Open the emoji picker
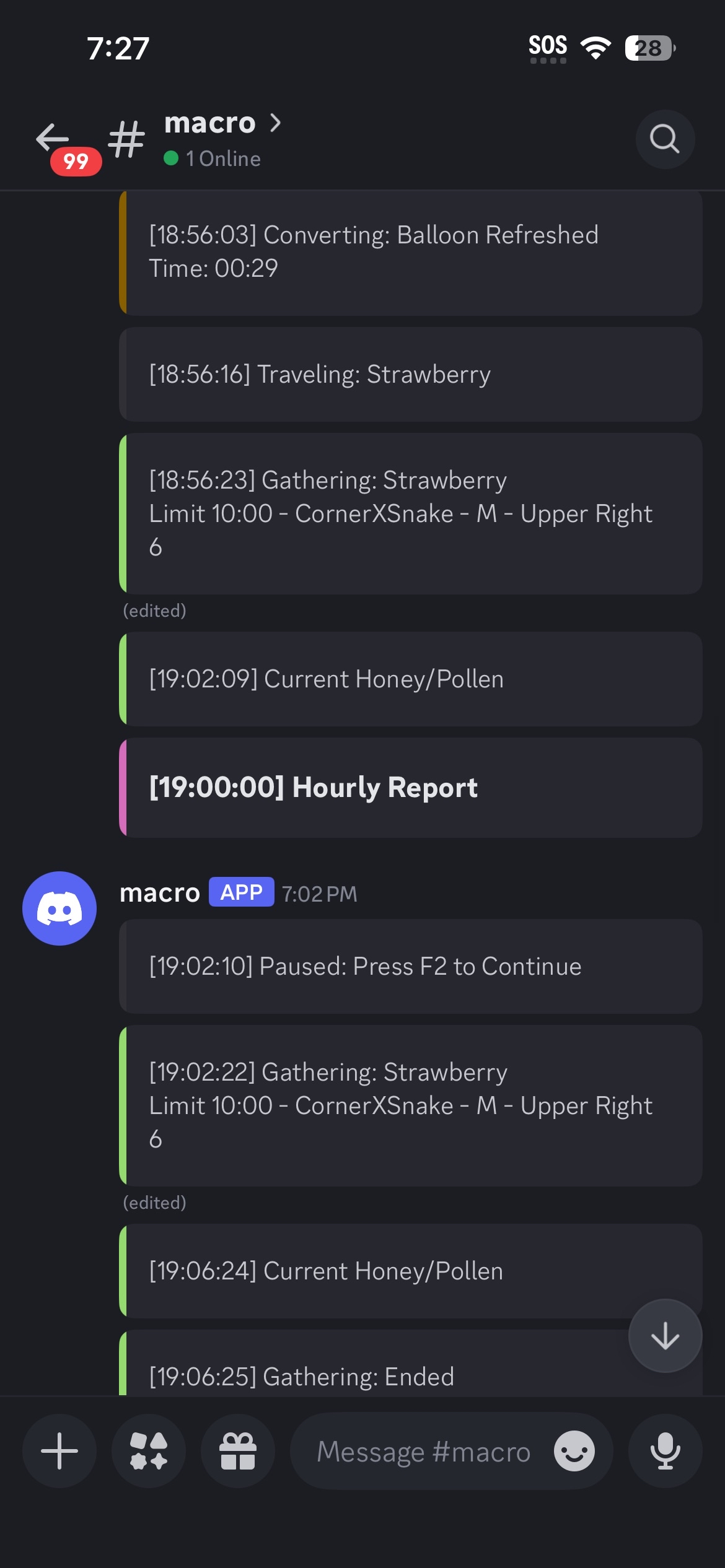Viewport: 725px width, 1568px height. click(574, 1450)
